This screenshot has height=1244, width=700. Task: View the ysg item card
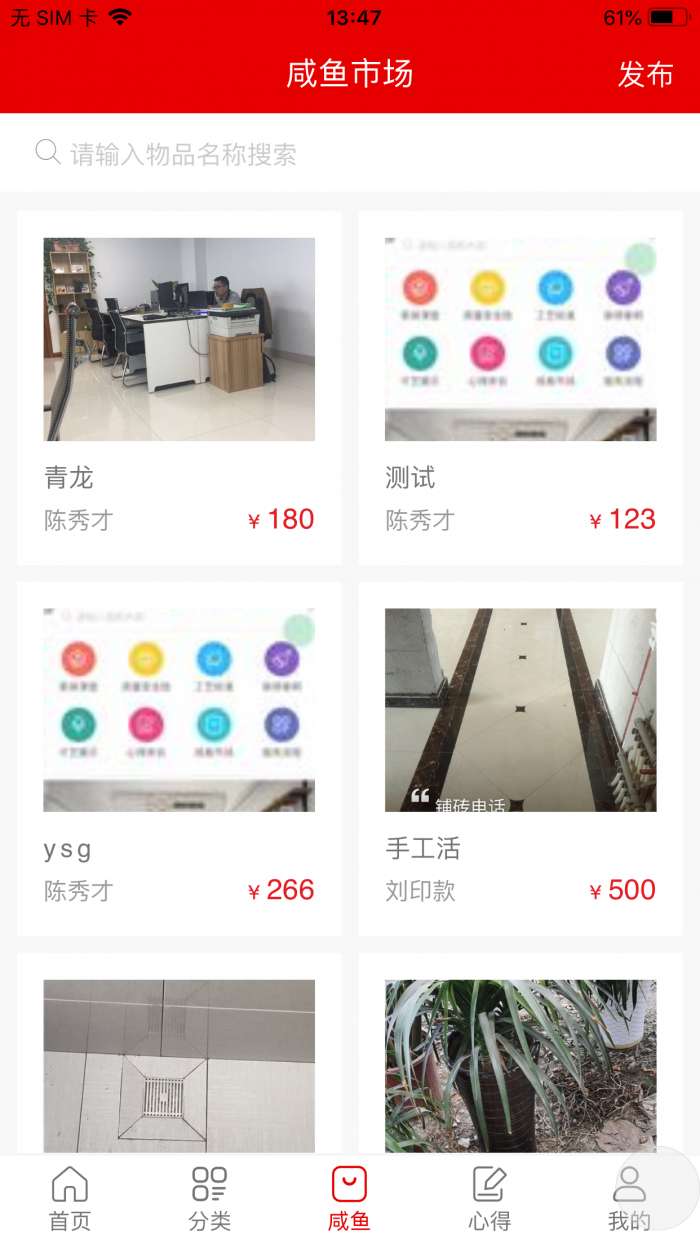[x=179, y=757]
